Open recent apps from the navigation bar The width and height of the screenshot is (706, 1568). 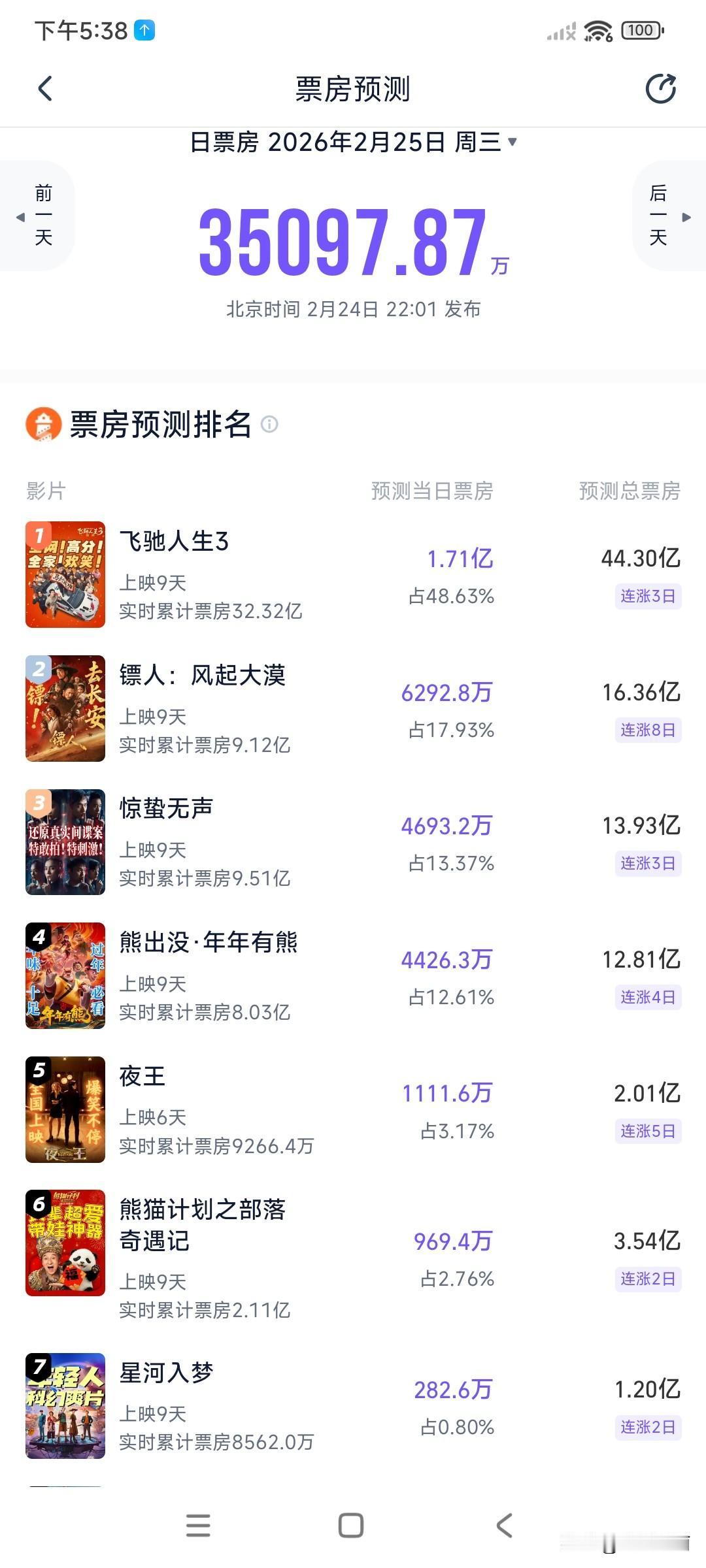pyautogui.click(x=198, y=1526)
